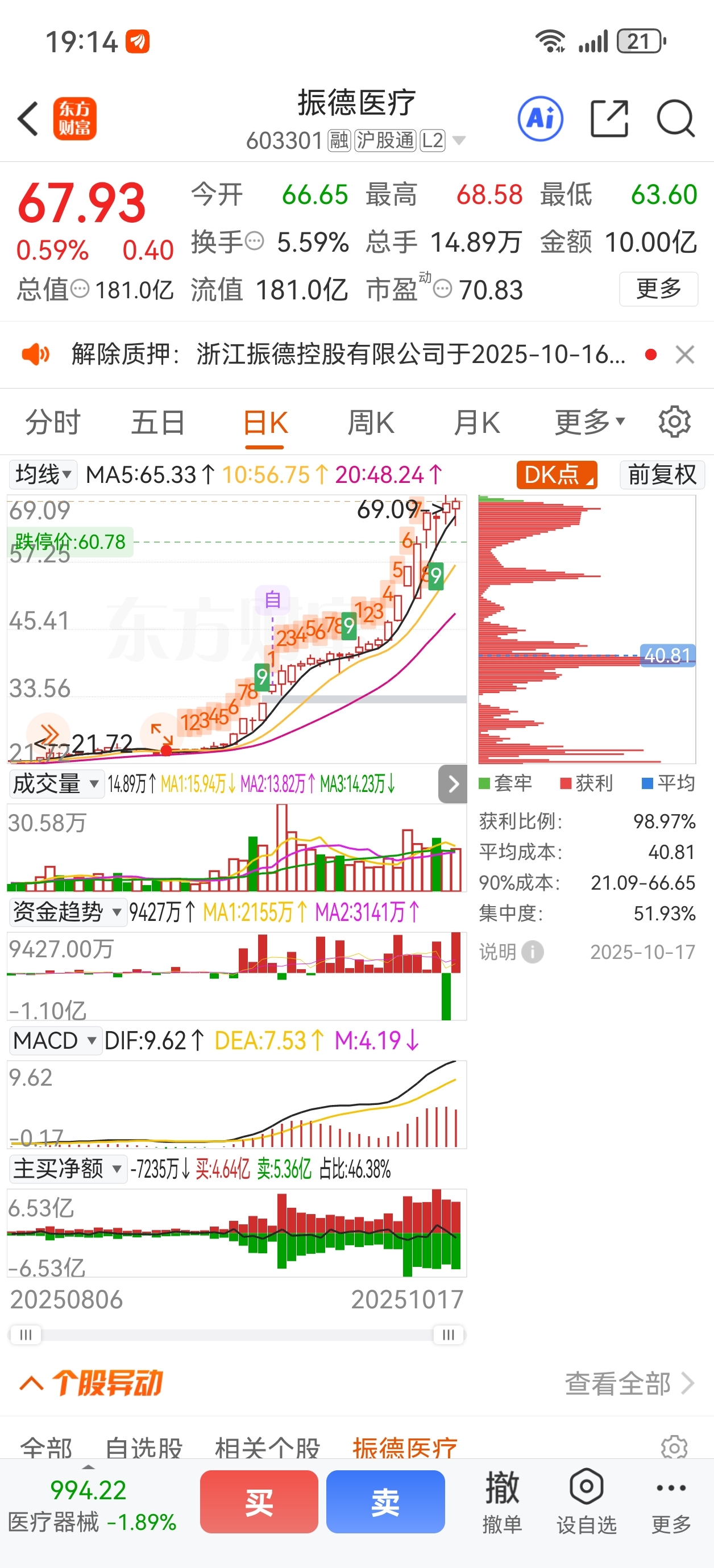Image resolution: width=714 pixels, height=1568 pixels.
Task: Tap 更多 for more quote details
Action: click(658, 289)
